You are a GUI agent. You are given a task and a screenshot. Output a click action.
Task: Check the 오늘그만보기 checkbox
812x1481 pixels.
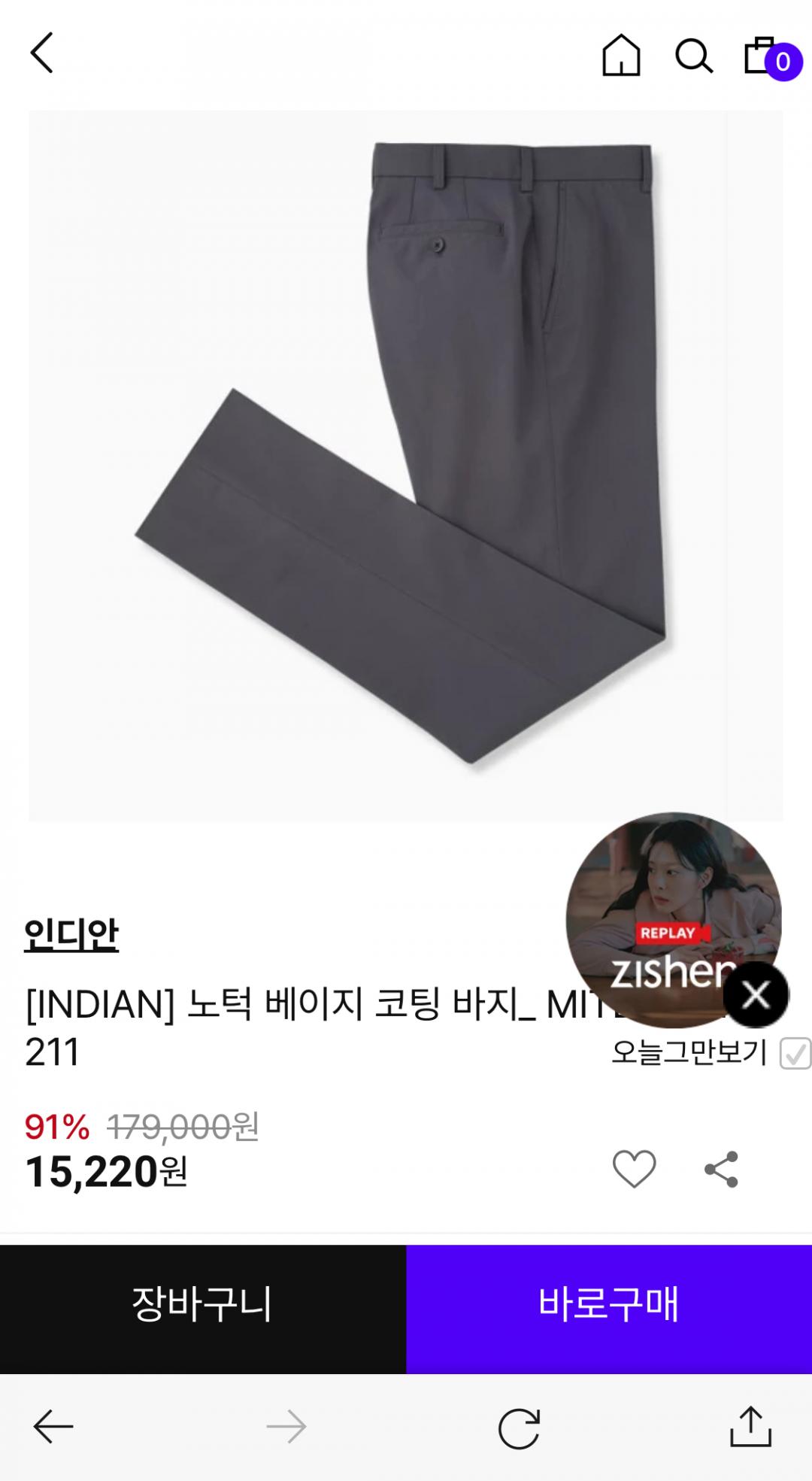pyautogui.click(x=795, y=1053)
